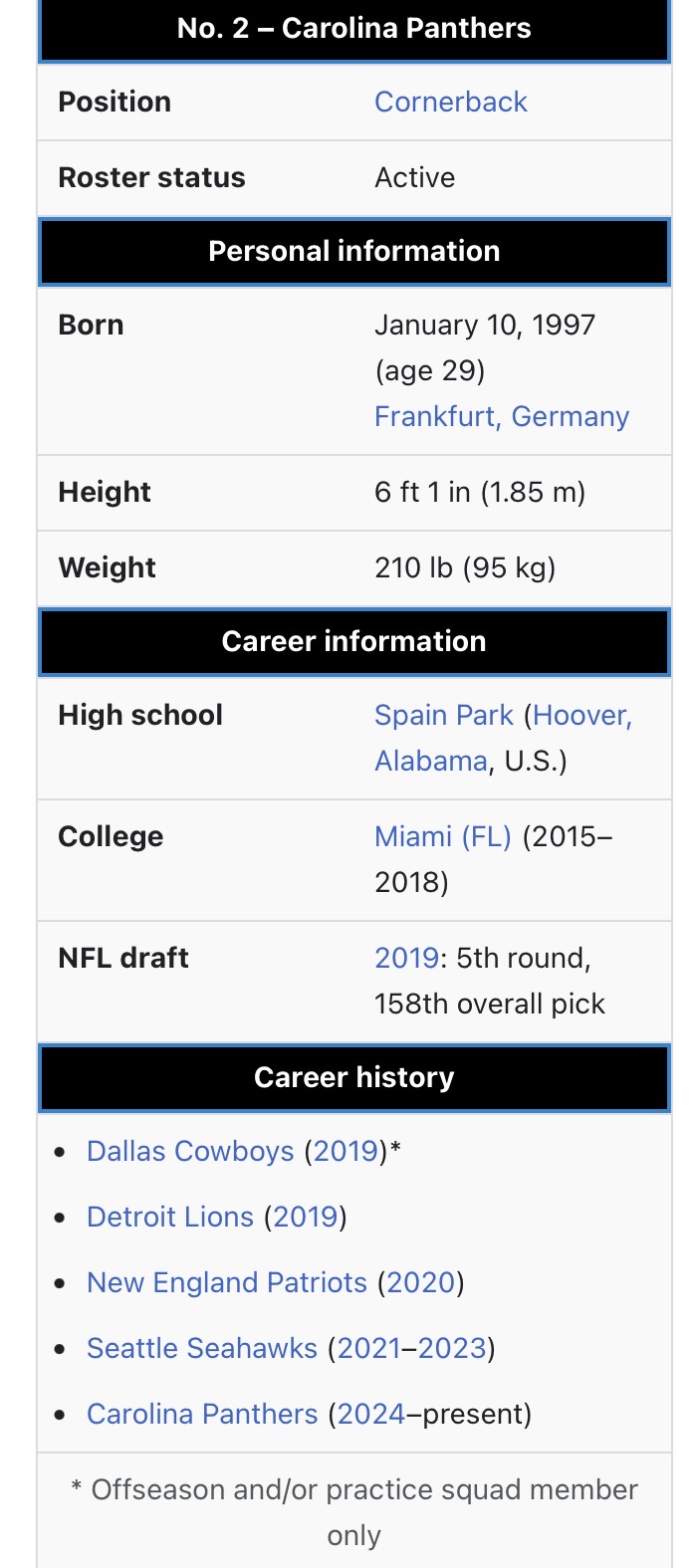Screen dimensions: 695x1568
Task: Follow the Alabama link
Action: (430, 761)
